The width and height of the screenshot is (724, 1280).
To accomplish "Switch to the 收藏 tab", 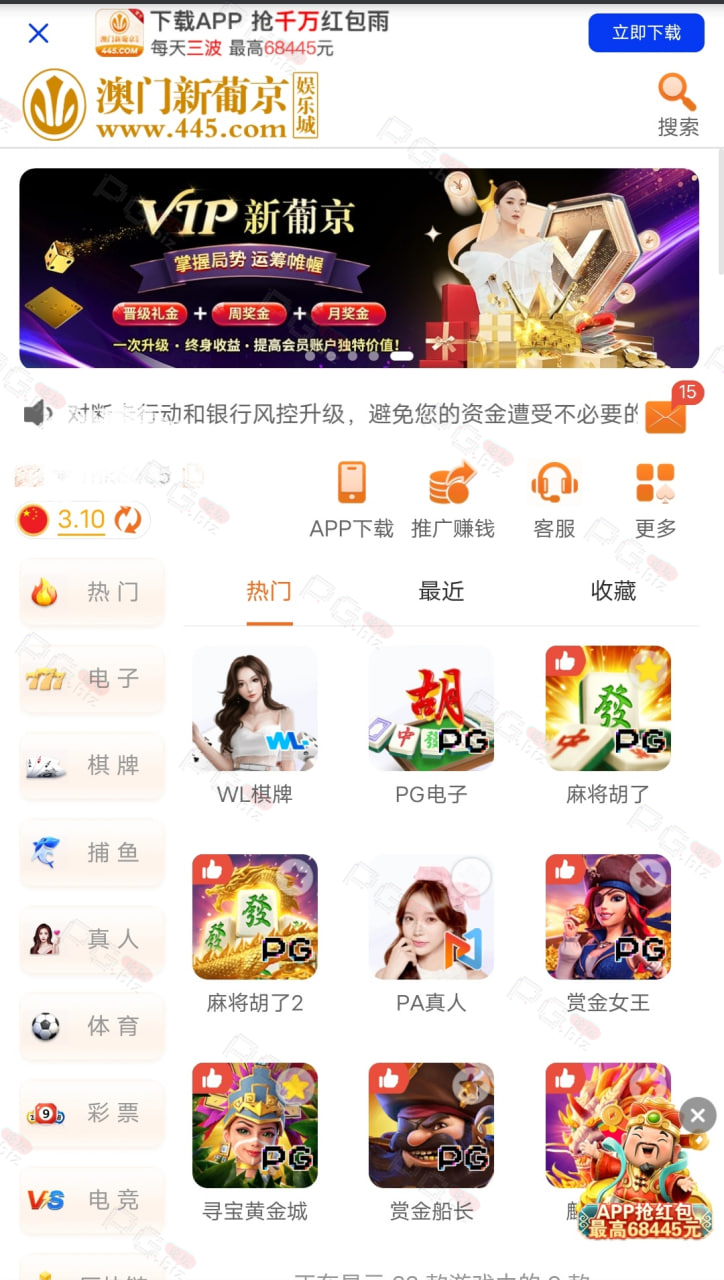I will point(613,591).
